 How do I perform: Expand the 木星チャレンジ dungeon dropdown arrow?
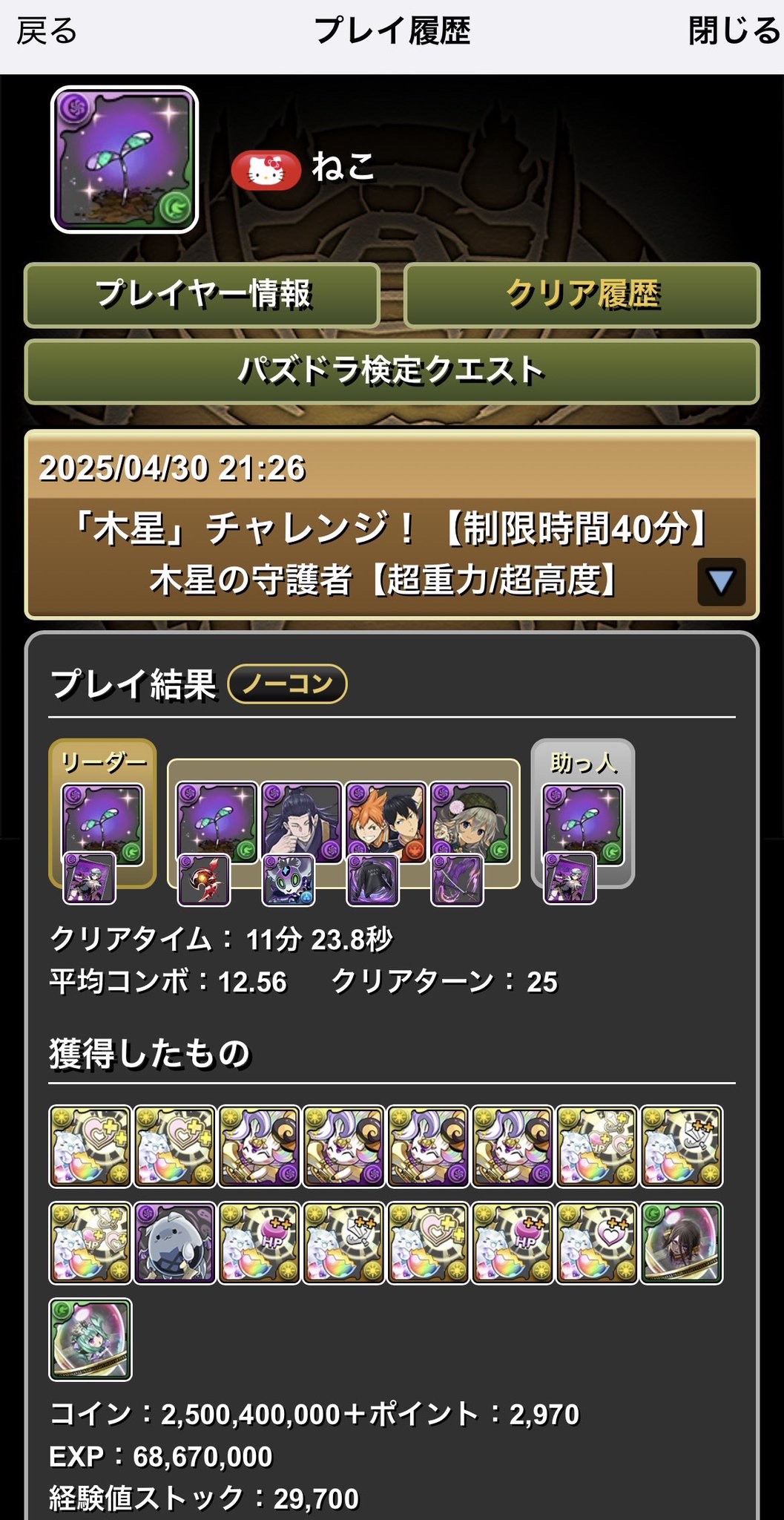coord(720,581)
